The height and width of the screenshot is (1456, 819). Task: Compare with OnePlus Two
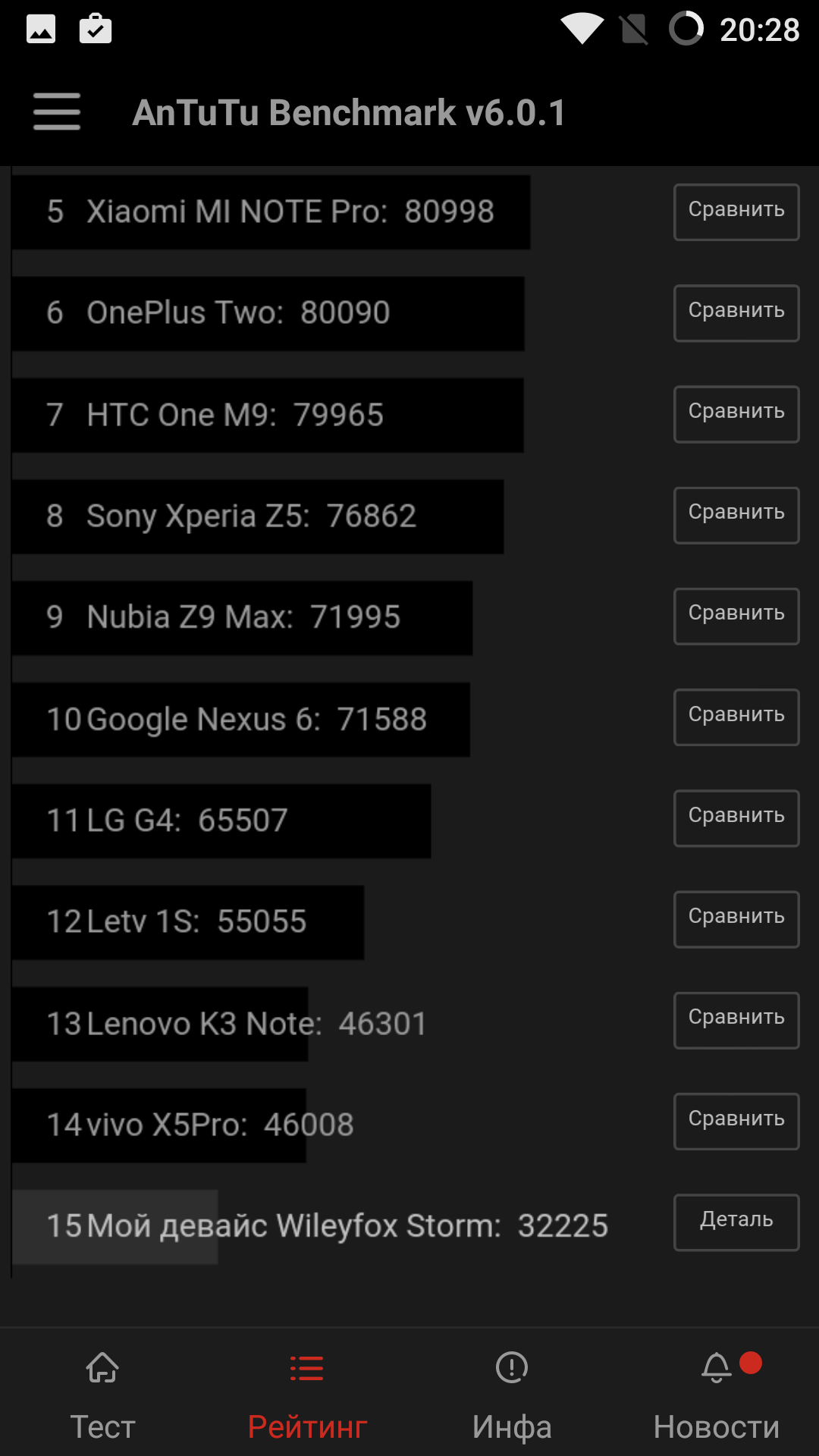point(736,312)
